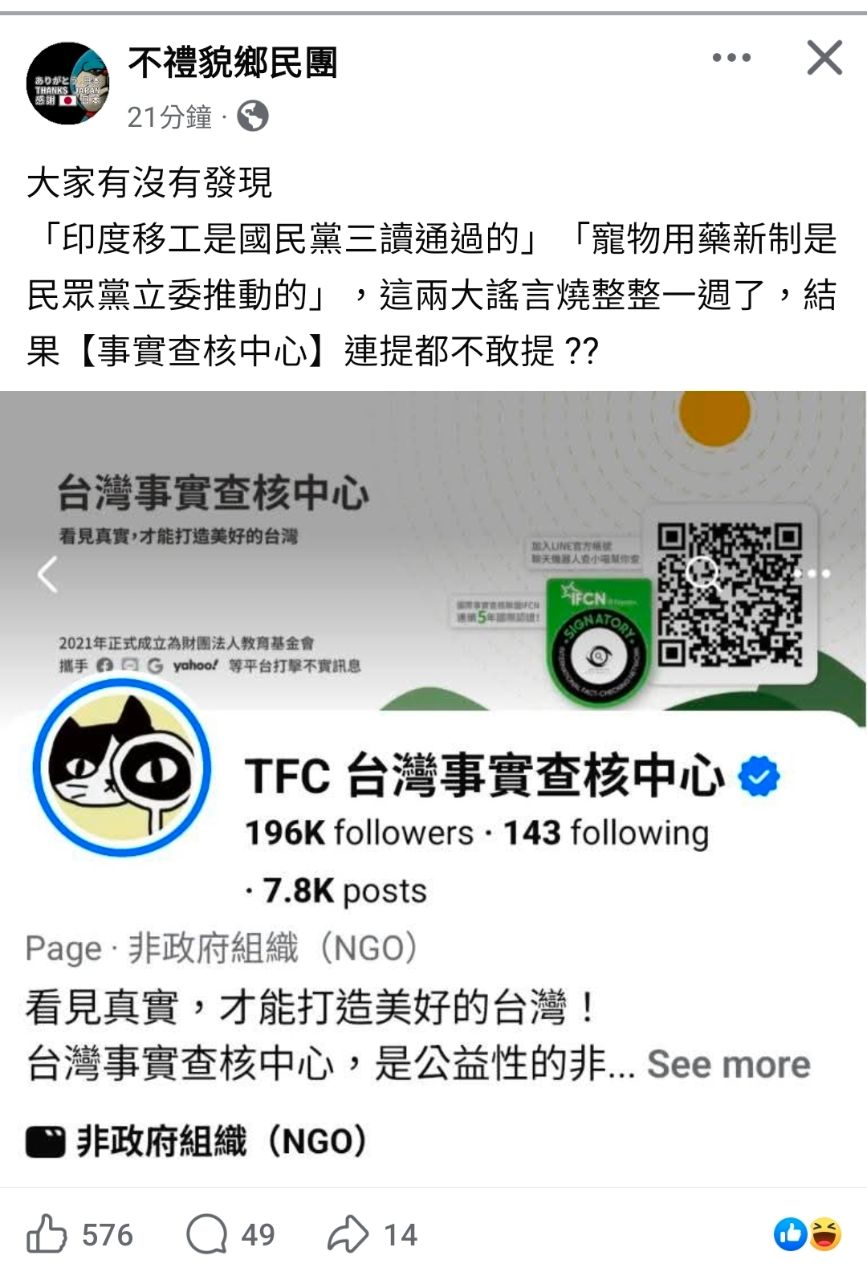Open the attached TFC screenshot image

tap(433, 780)
